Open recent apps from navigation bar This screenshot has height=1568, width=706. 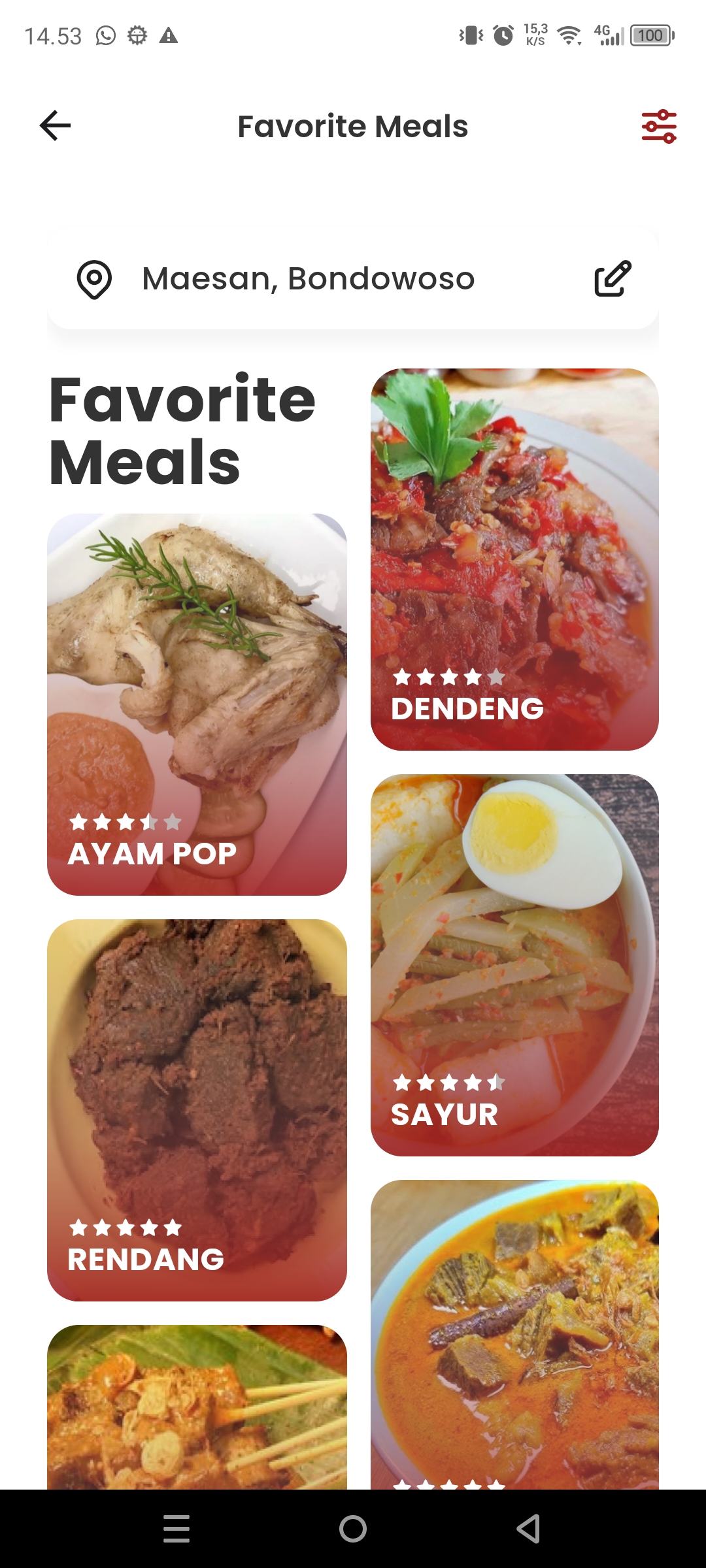[176, 1529]
